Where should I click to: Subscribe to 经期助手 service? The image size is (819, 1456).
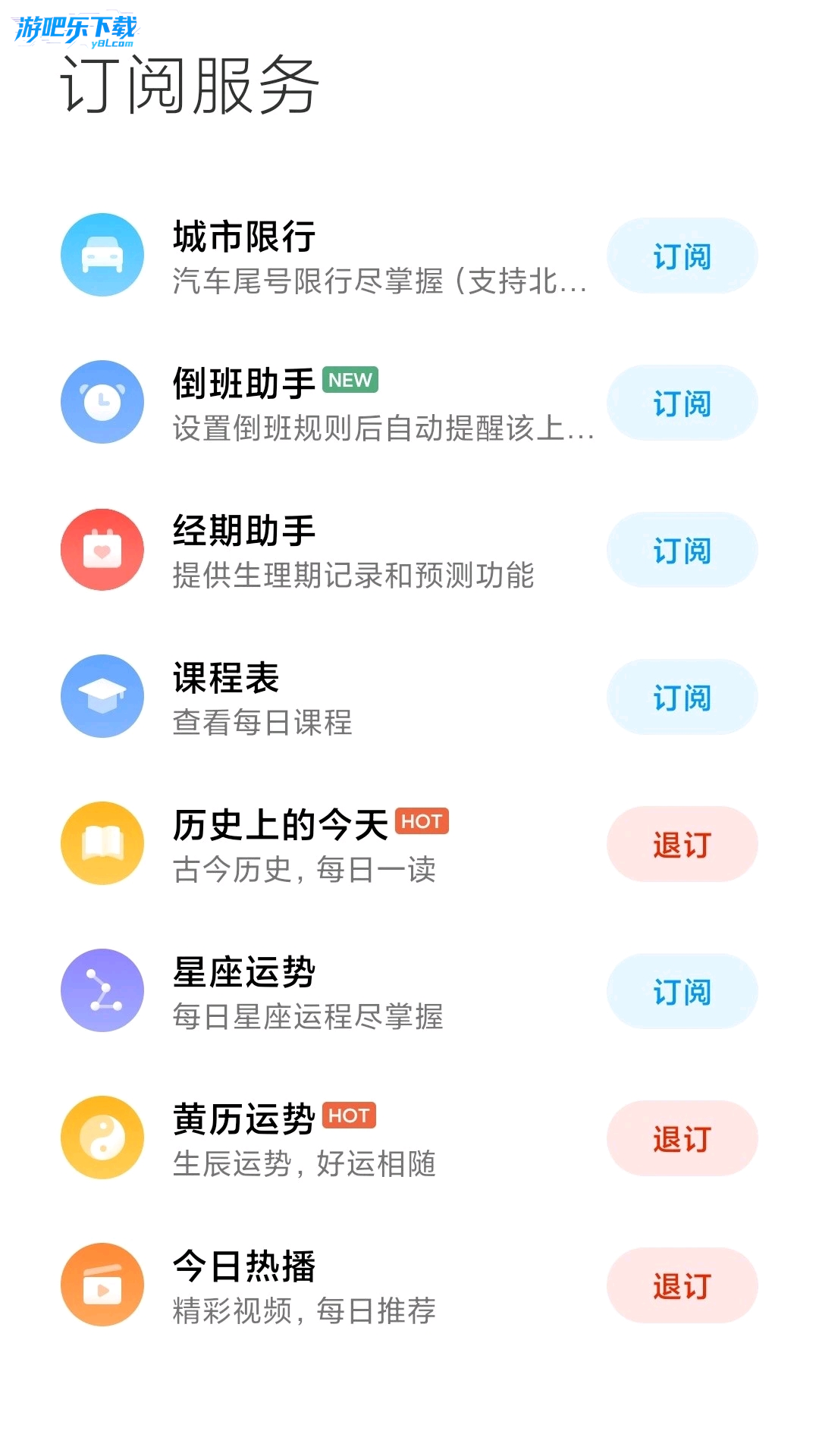pyautogui.click(x=682, y=550)
